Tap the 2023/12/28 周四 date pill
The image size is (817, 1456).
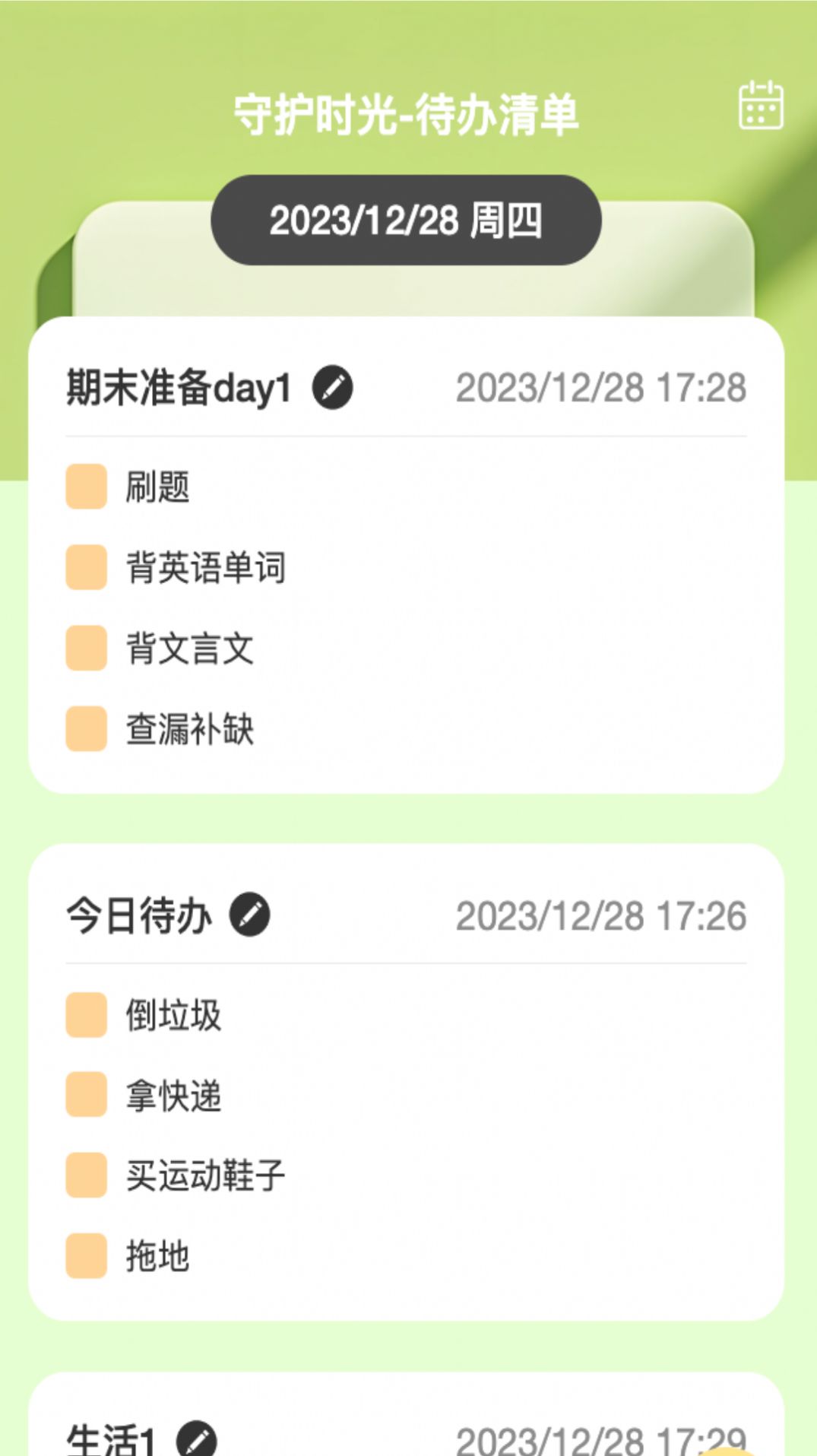pos(406,220)
